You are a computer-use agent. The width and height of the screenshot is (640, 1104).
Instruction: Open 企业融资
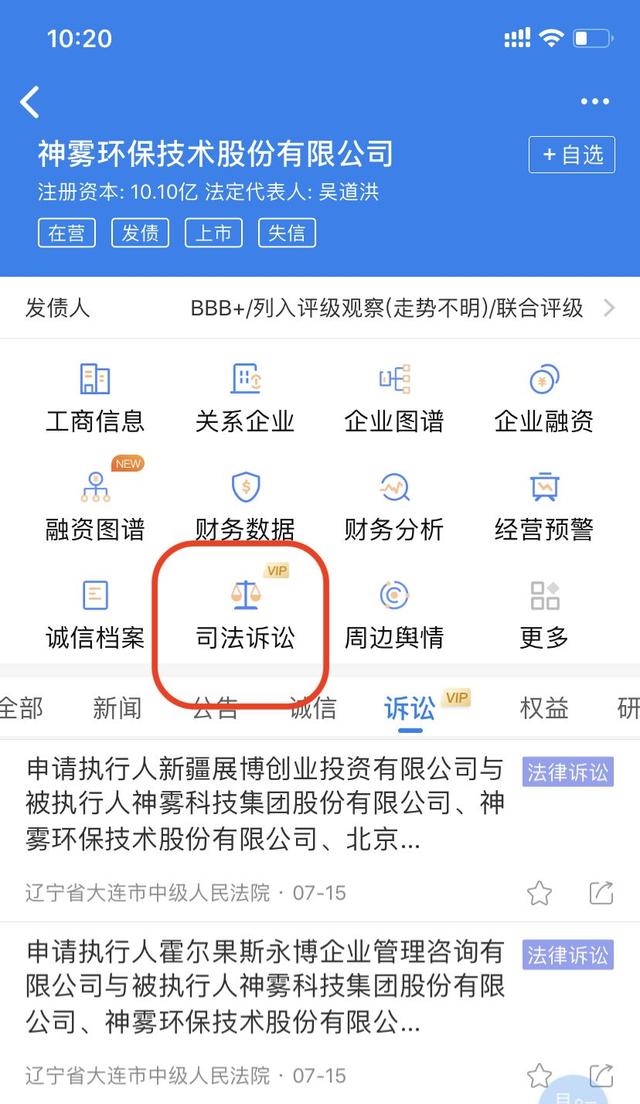point(544,399)
